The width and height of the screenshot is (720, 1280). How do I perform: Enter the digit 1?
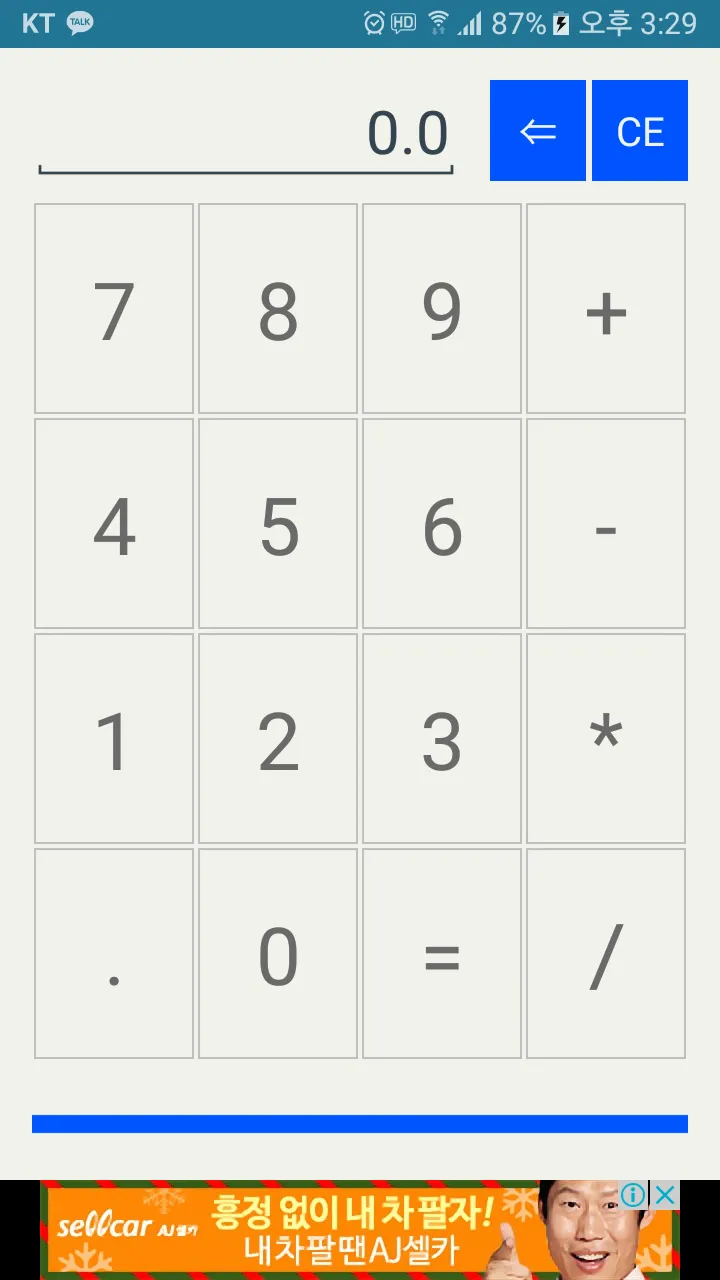[x=114, y=739]
